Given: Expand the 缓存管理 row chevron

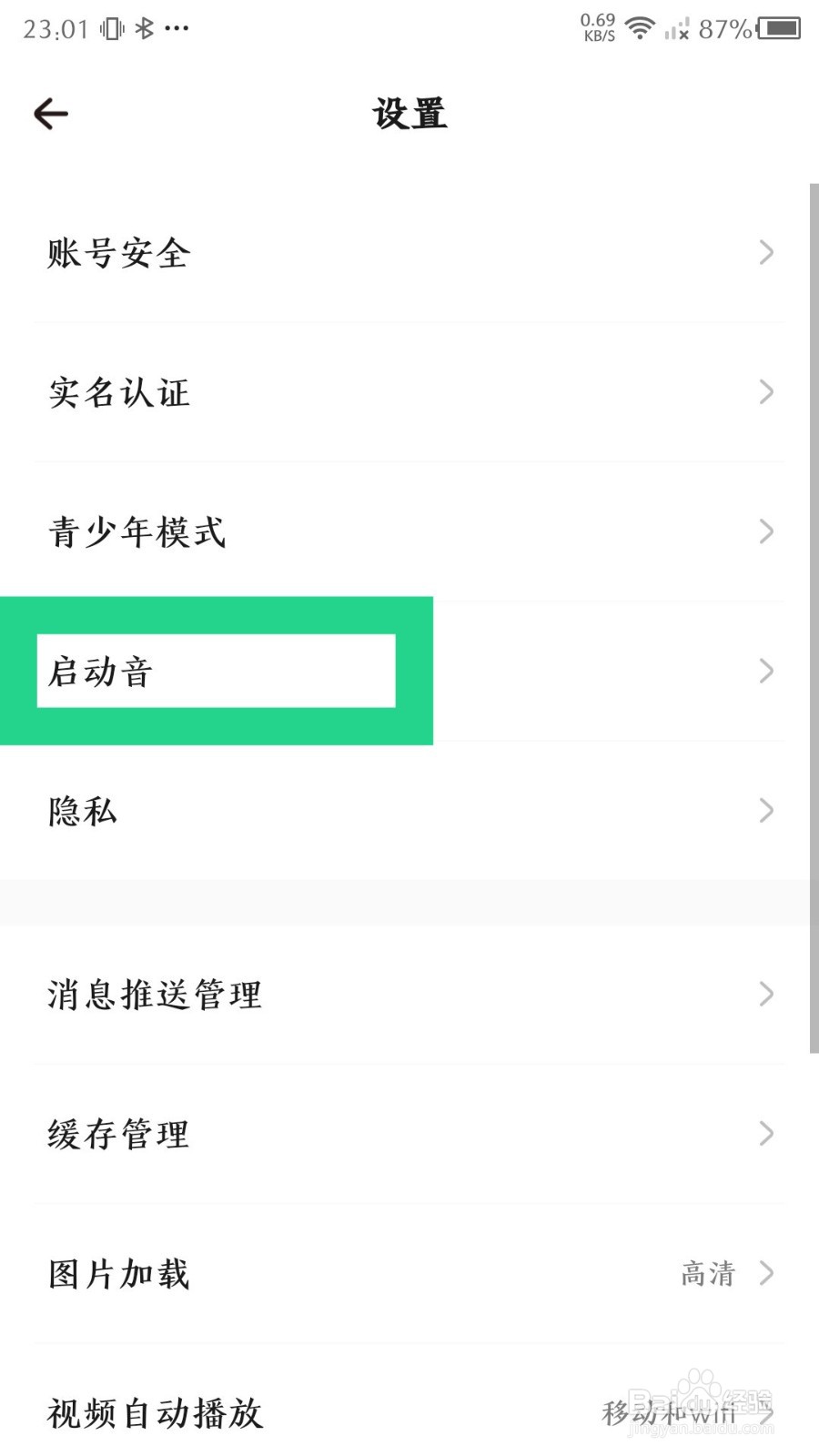Looking at the screenshot, I should pos(765,1134).
